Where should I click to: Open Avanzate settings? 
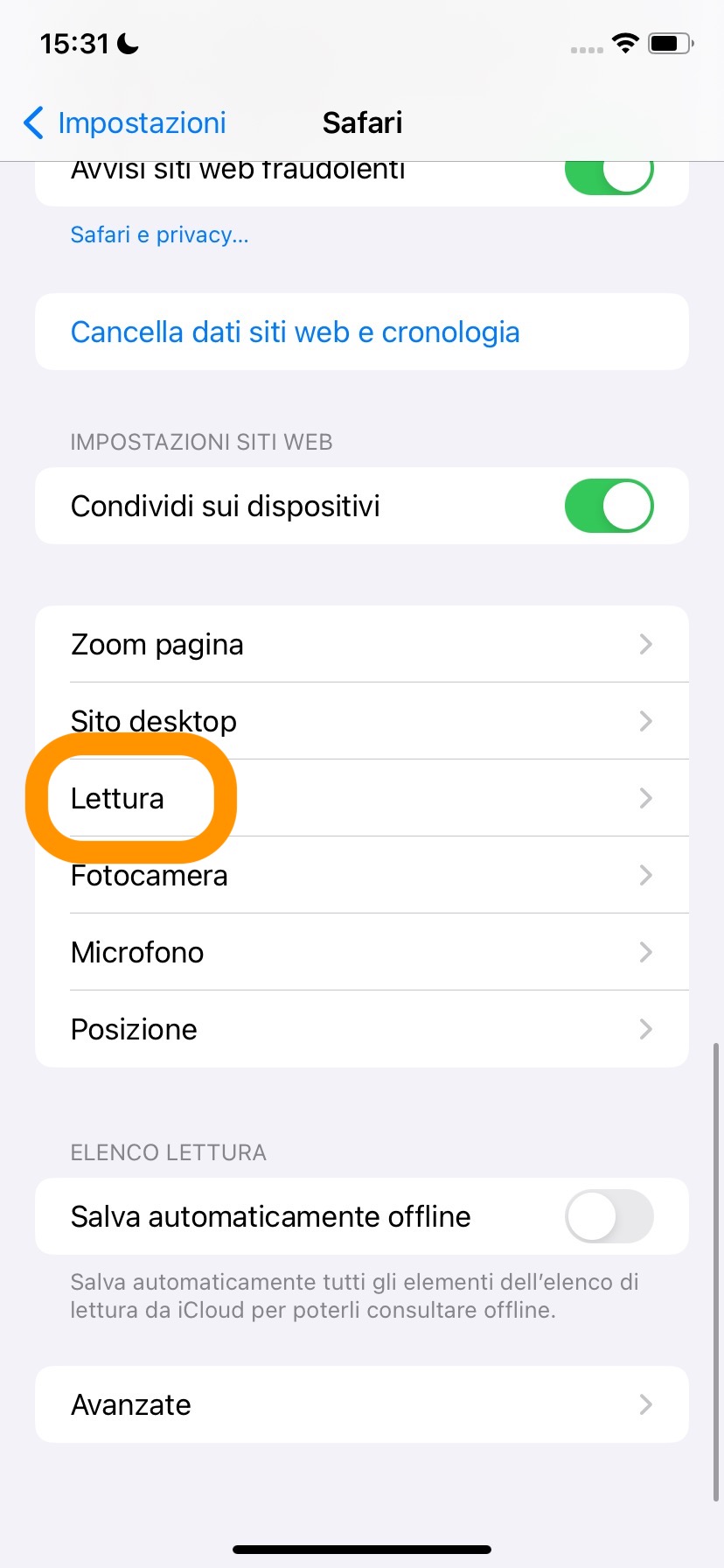coord(362,1404)
